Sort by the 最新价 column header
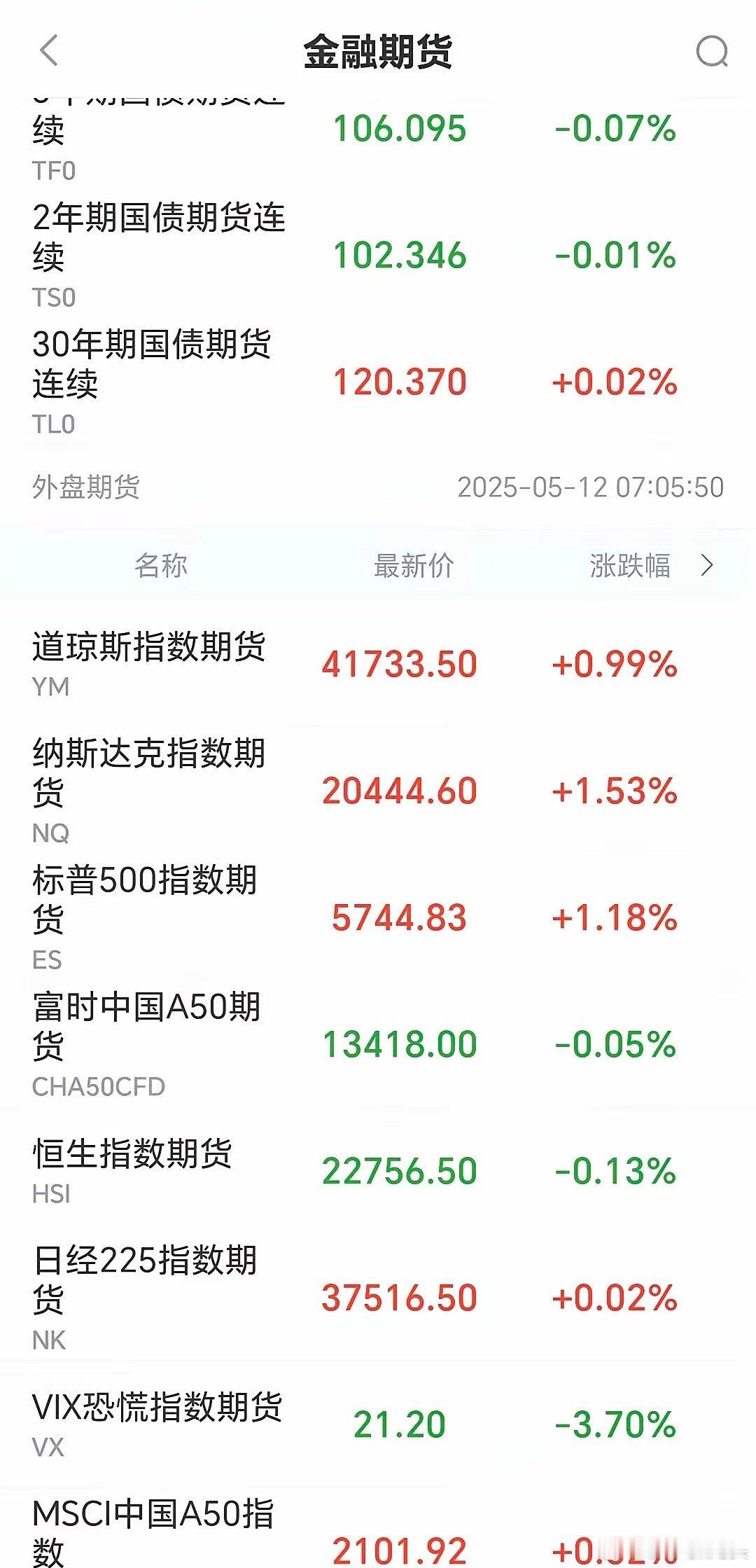The image size is (756, 1568). pyautogui.click(x=414, y=565)
